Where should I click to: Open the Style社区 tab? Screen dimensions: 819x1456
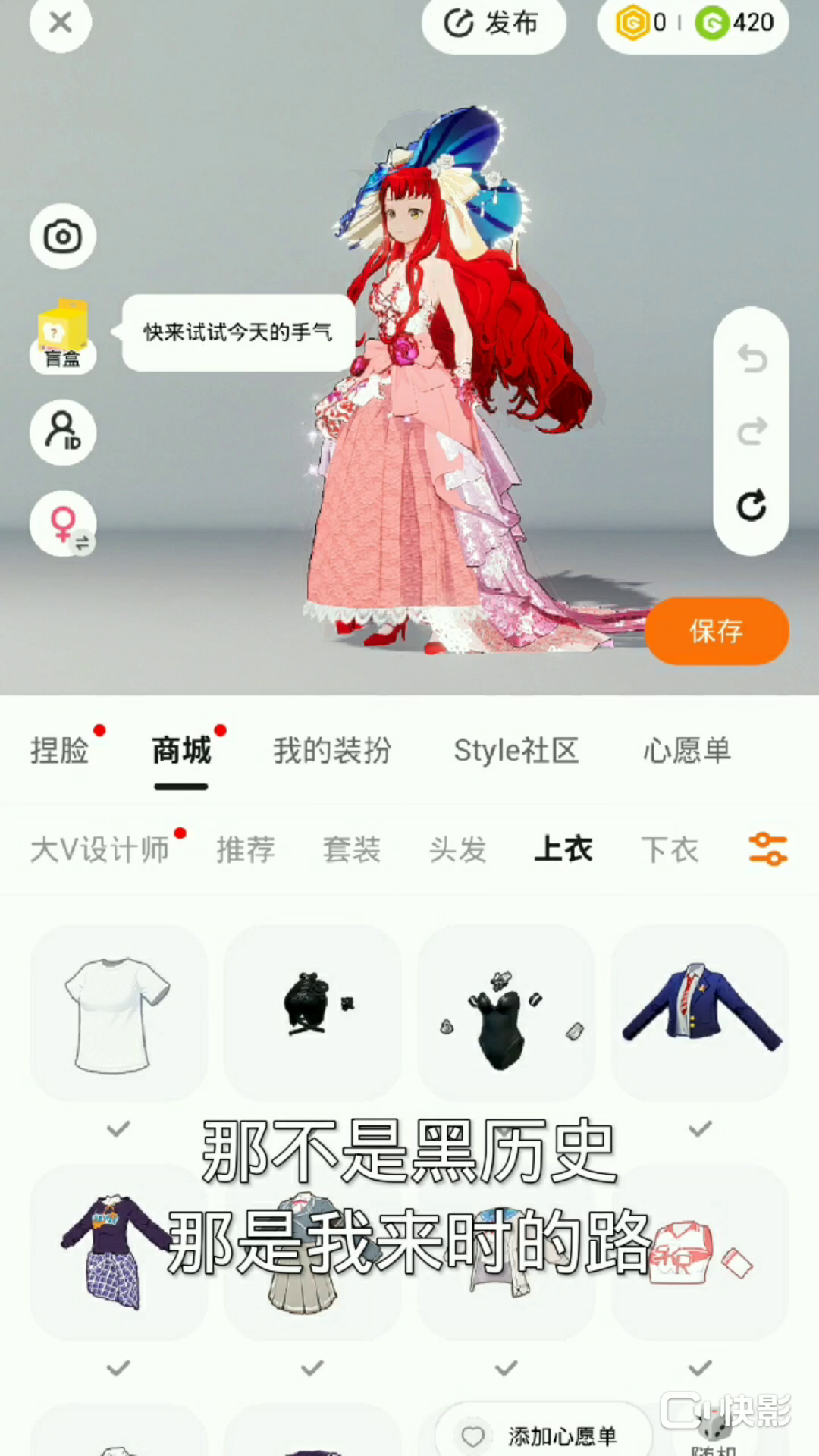516,751
